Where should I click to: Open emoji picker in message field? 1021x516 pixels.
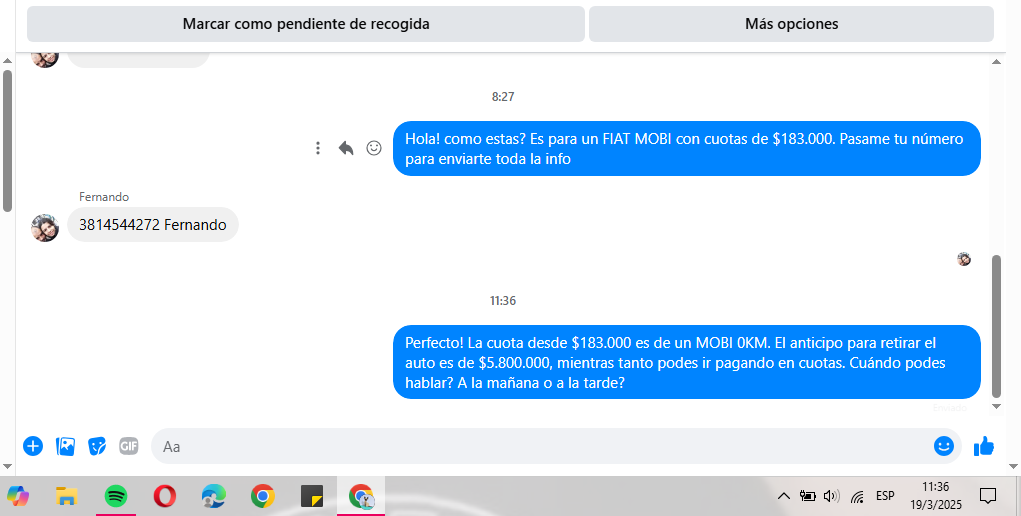943,446
